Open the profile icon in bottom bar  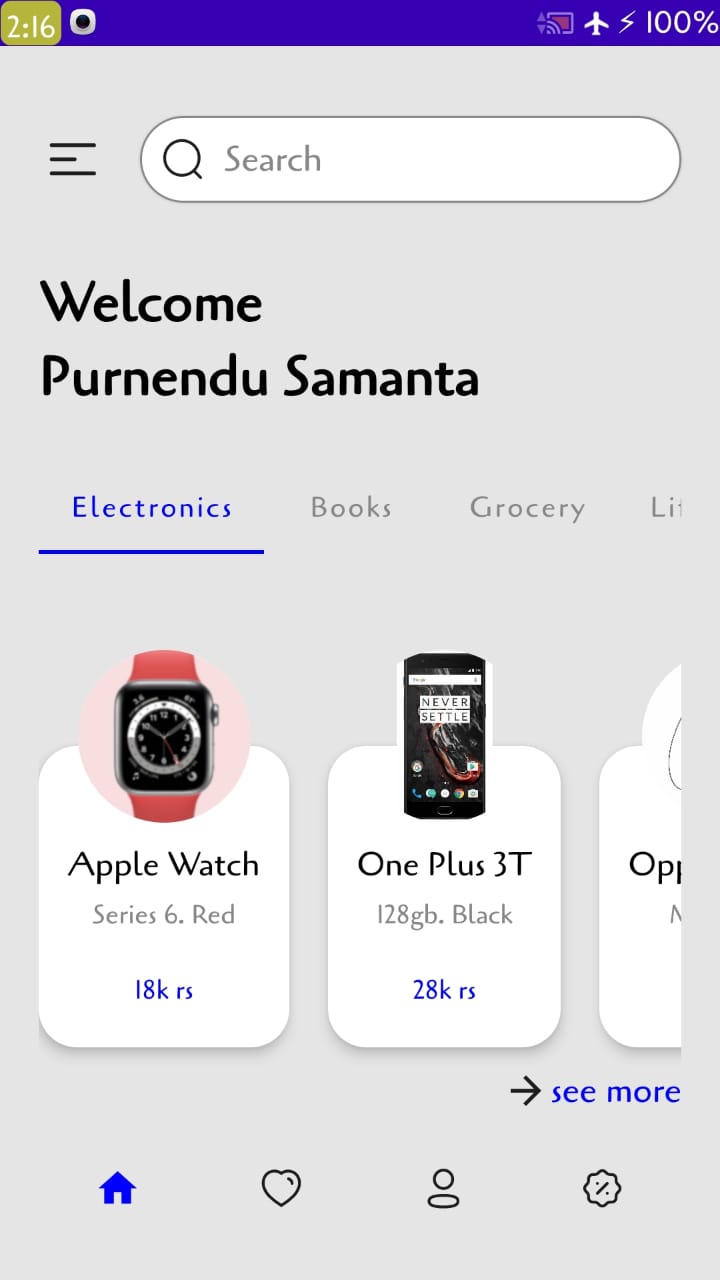click(443, 1188)
